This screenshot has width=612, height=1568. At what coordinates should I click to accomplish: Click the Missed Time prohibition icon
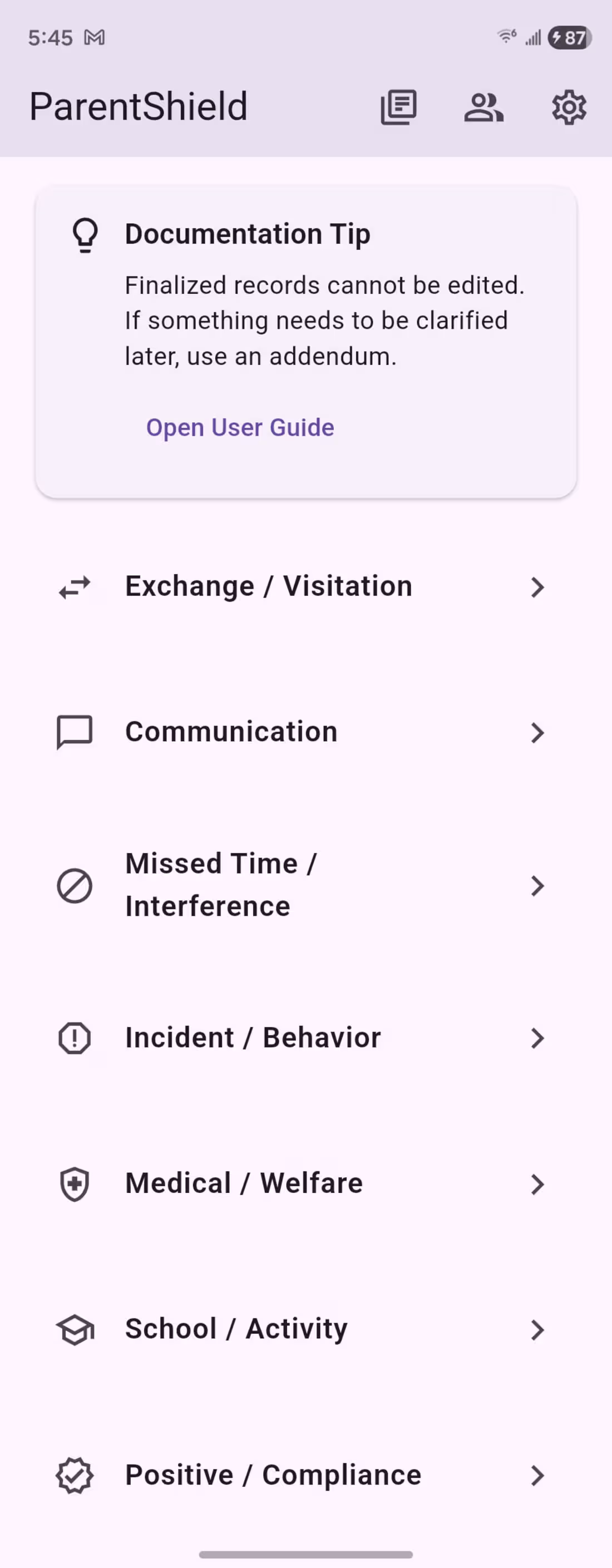pos(73,887)
